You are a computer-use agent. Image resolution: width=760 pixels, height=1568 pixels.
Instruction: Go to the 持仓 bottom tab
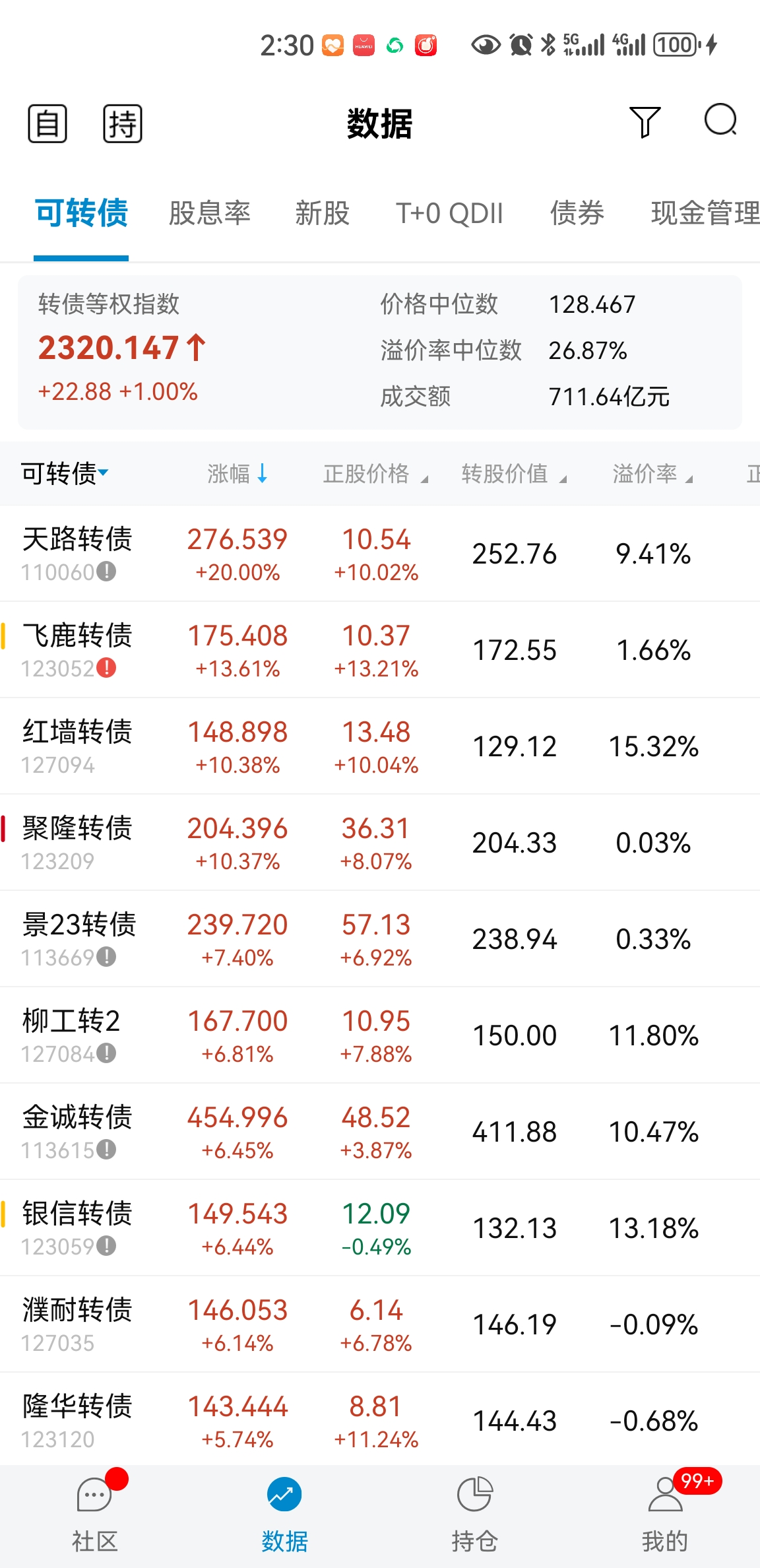click(x=474, y=1516)
